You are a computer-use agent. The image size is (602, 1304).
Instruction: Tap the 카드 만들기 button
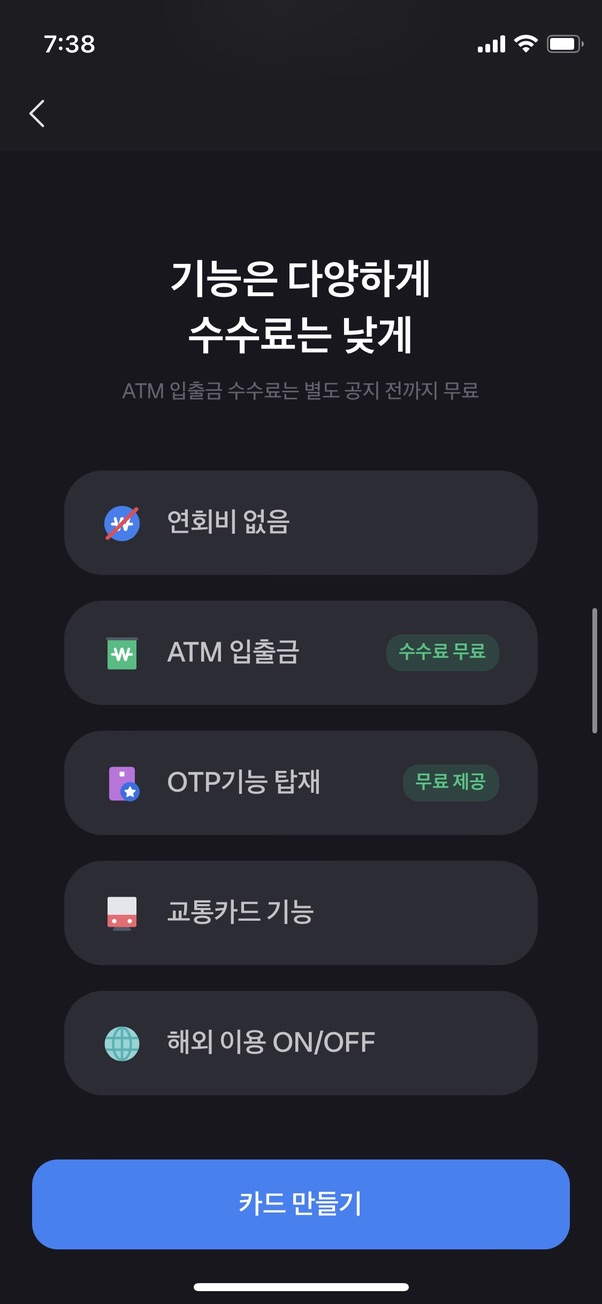point(301,1204)
